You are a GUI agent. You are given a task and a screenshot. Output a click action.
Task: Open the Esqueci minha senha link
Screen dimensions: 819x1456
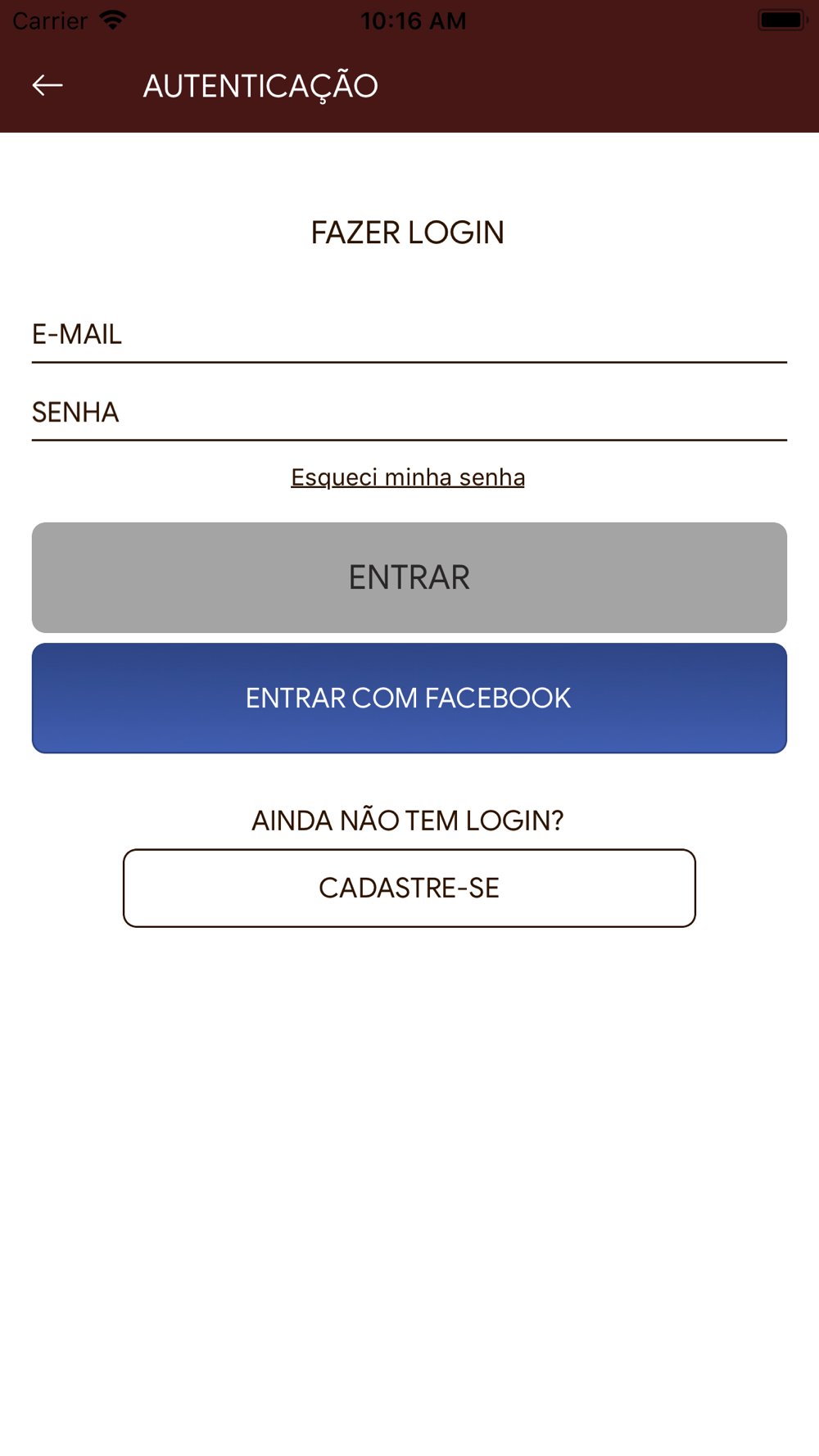pos(408,477)
